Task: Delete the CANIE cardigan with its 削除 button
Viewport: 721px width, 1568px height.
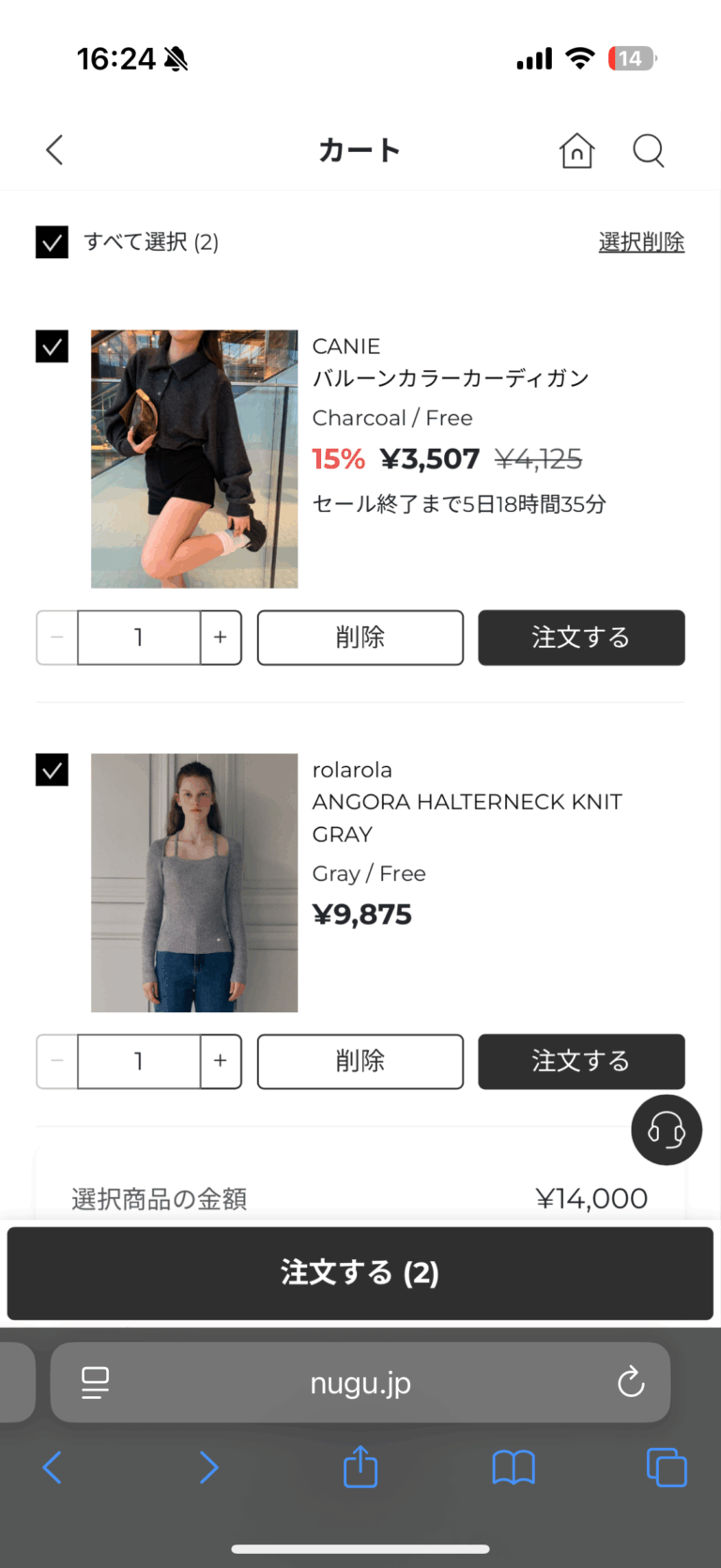Action: [x=360, y=638]
